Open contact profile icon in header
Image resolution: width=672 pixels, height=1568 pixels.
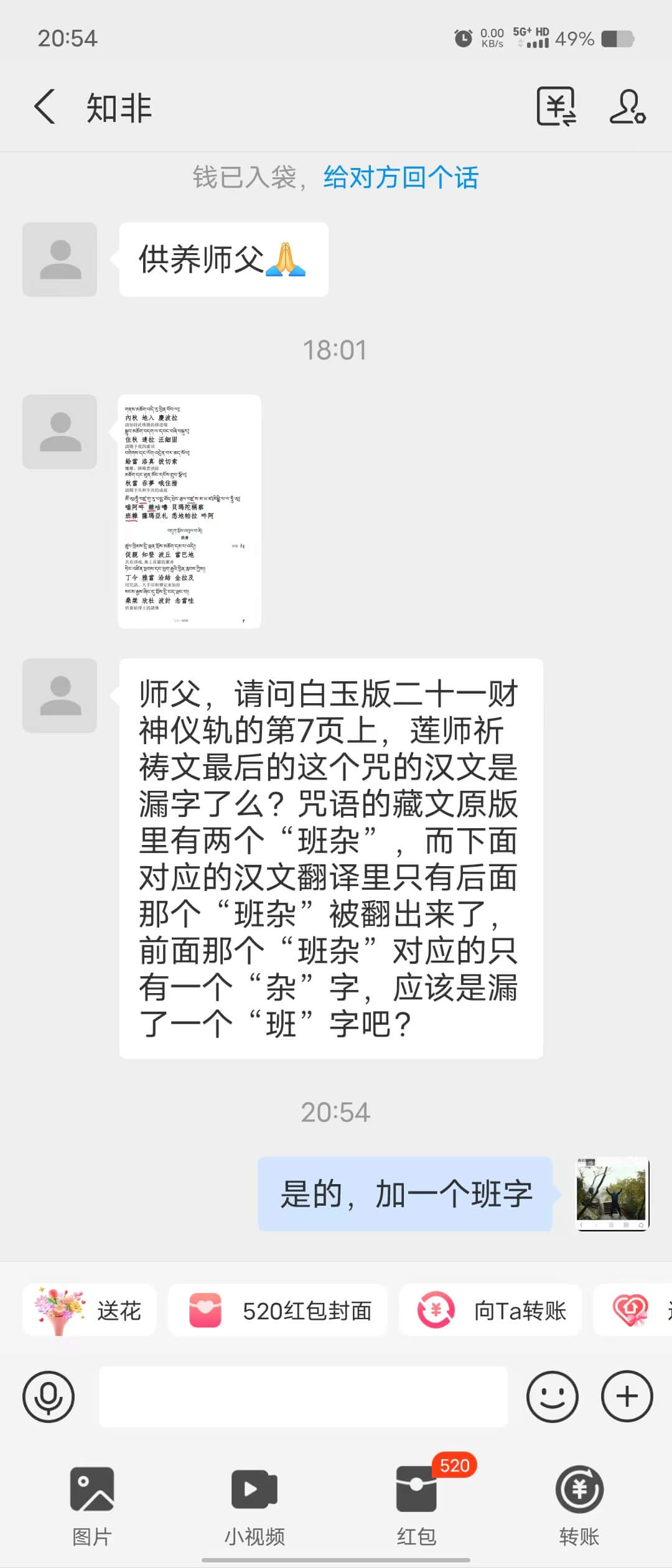[627, 106]
